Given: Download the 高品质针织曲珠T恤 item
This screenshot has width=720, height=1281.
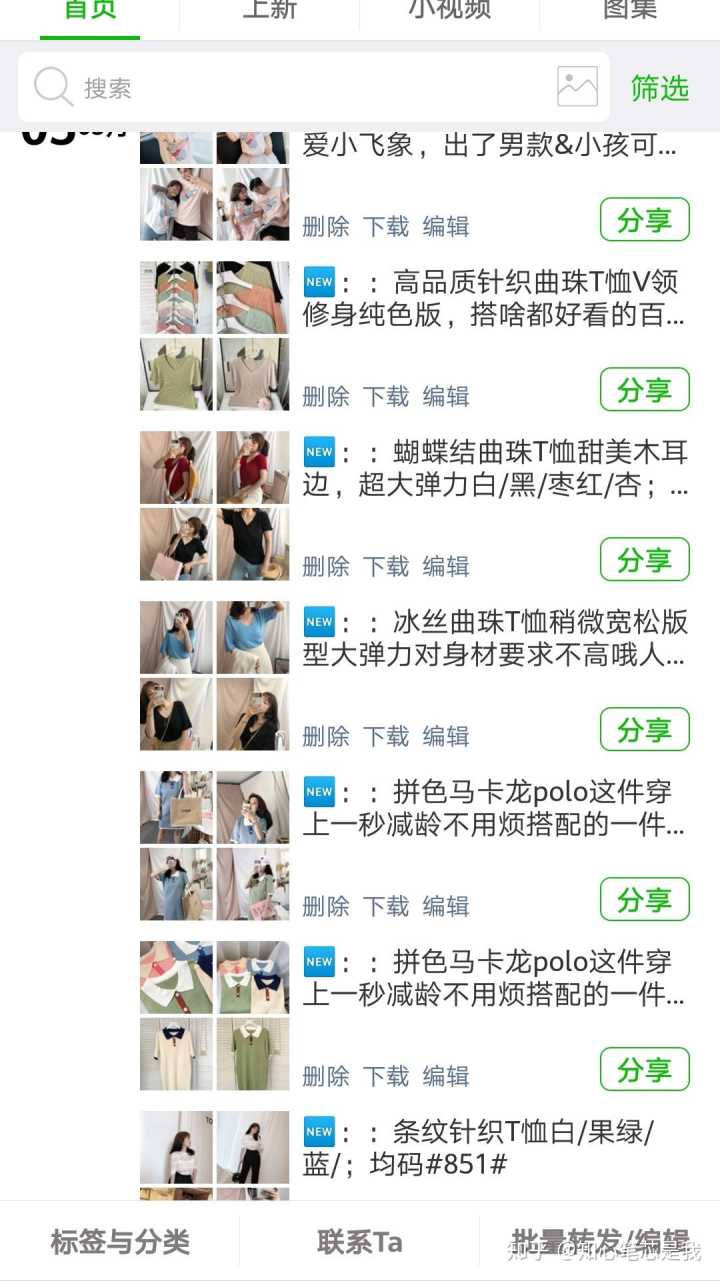Looking at the screenshot, I should click(386, 397).
